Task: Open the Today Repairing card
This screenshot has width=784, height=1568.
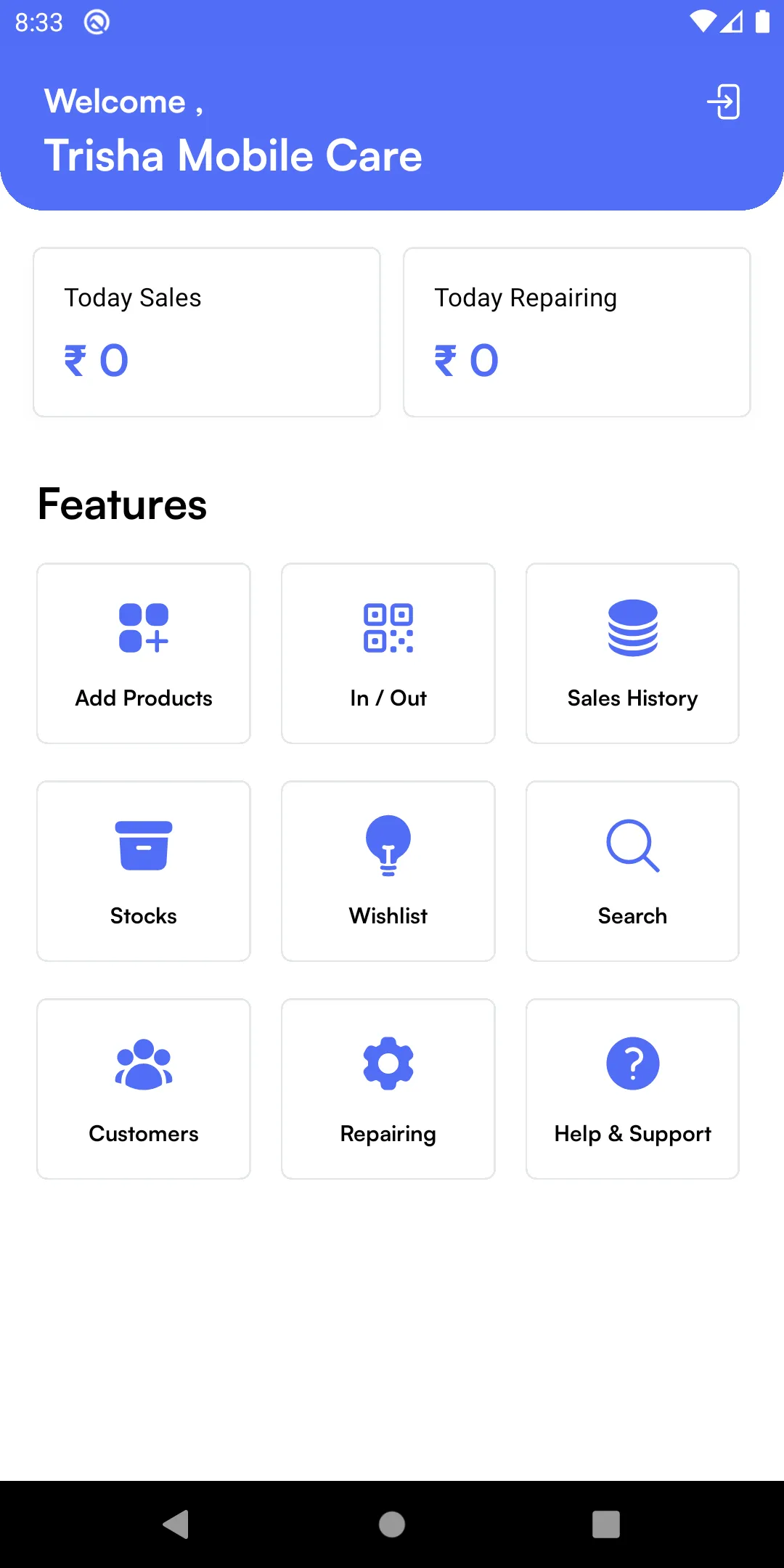Action: [x=576, y=332]
